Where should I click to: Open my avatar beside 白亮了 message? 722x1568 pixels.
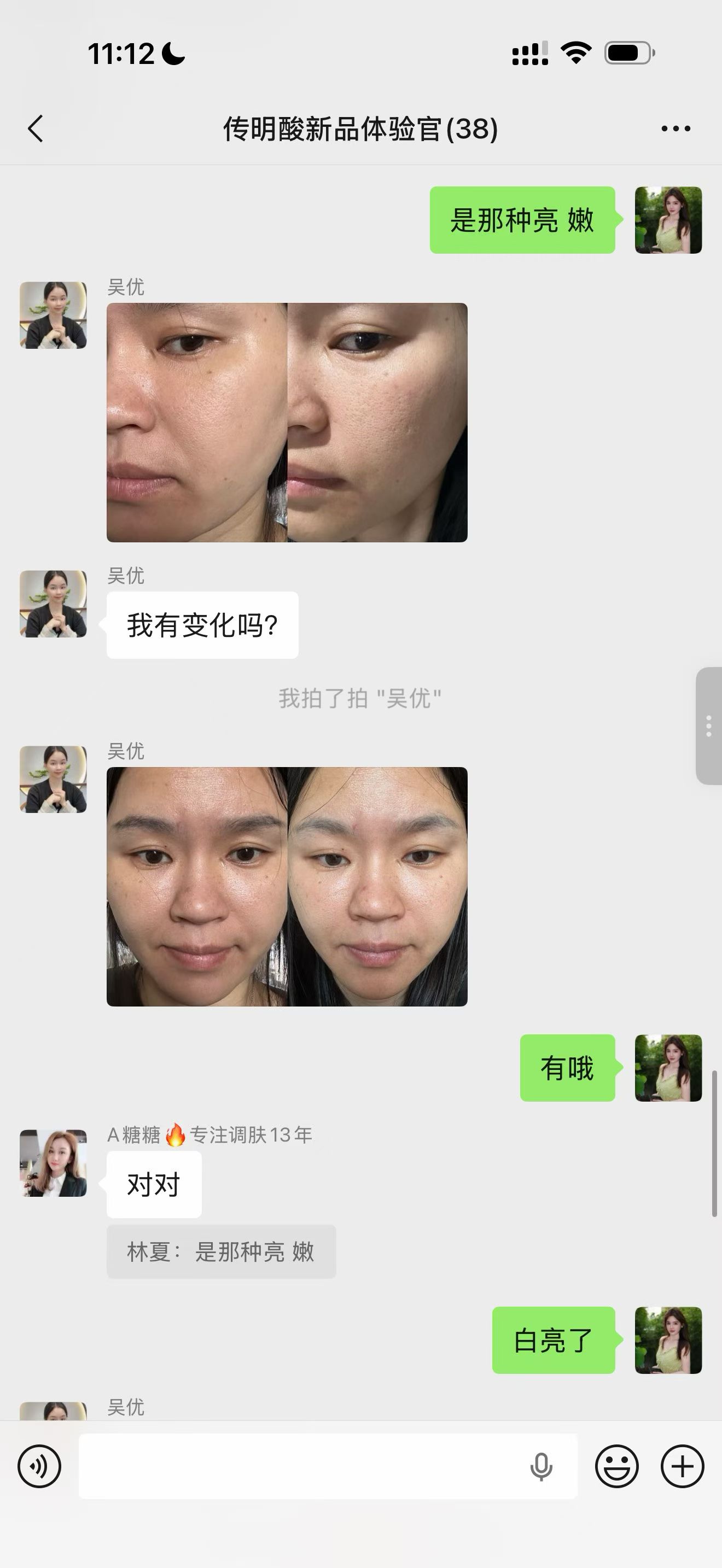pos(668,1341)
